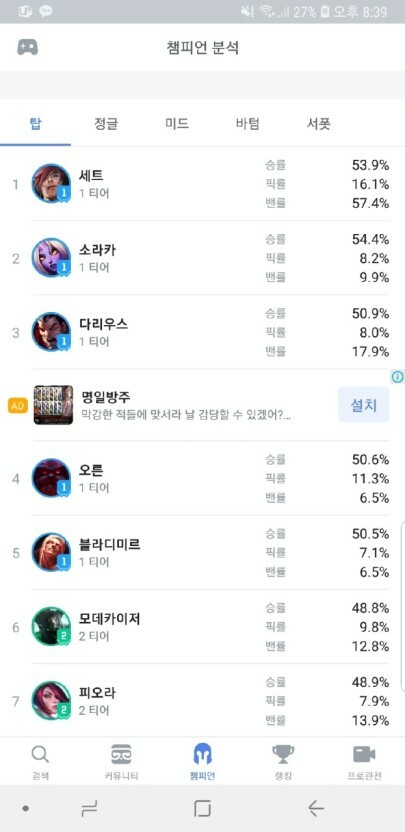Image resolution: width=405 pixels, height=832 pixels.
Task: Tap the system back button
Action: tap(316, 808)
